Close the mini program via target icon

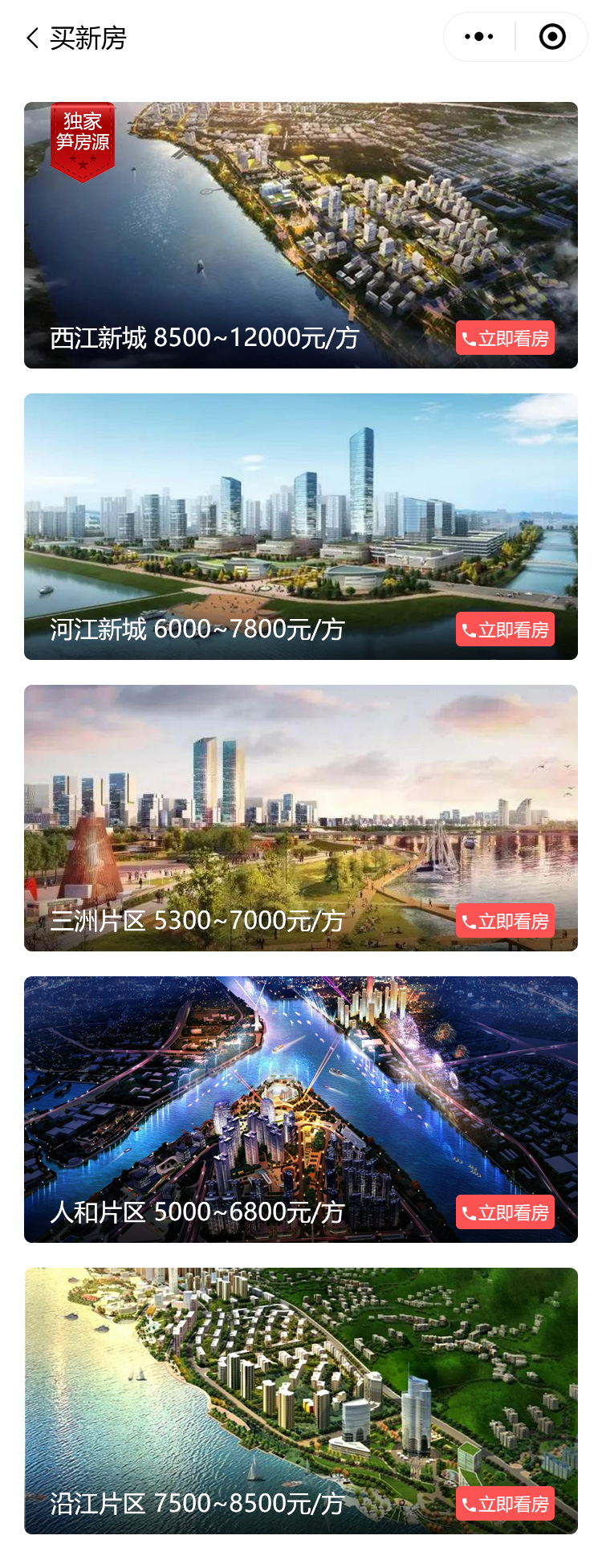coord(552,37)
